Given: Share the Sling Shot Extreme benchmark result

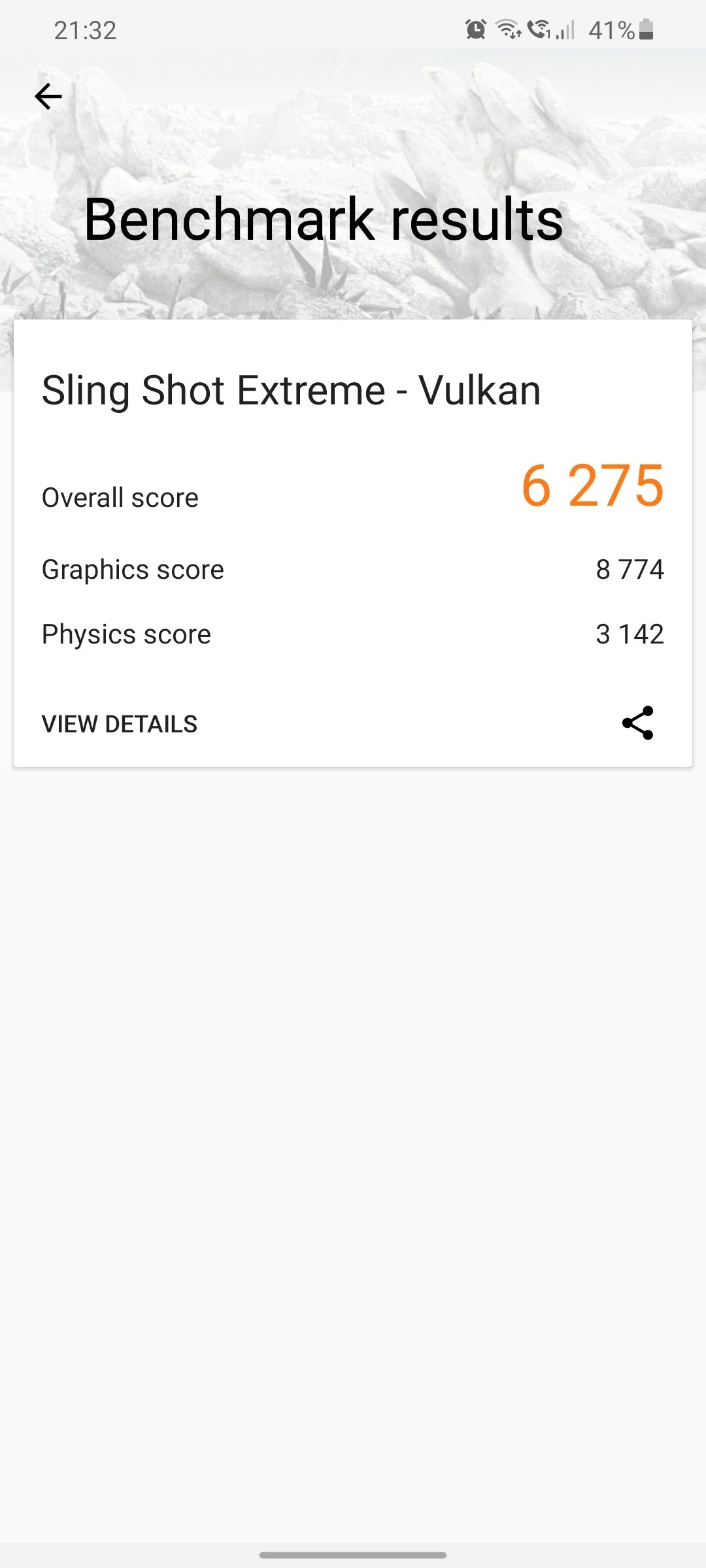Looking at the screenshot, I should [x=637, y=723].
